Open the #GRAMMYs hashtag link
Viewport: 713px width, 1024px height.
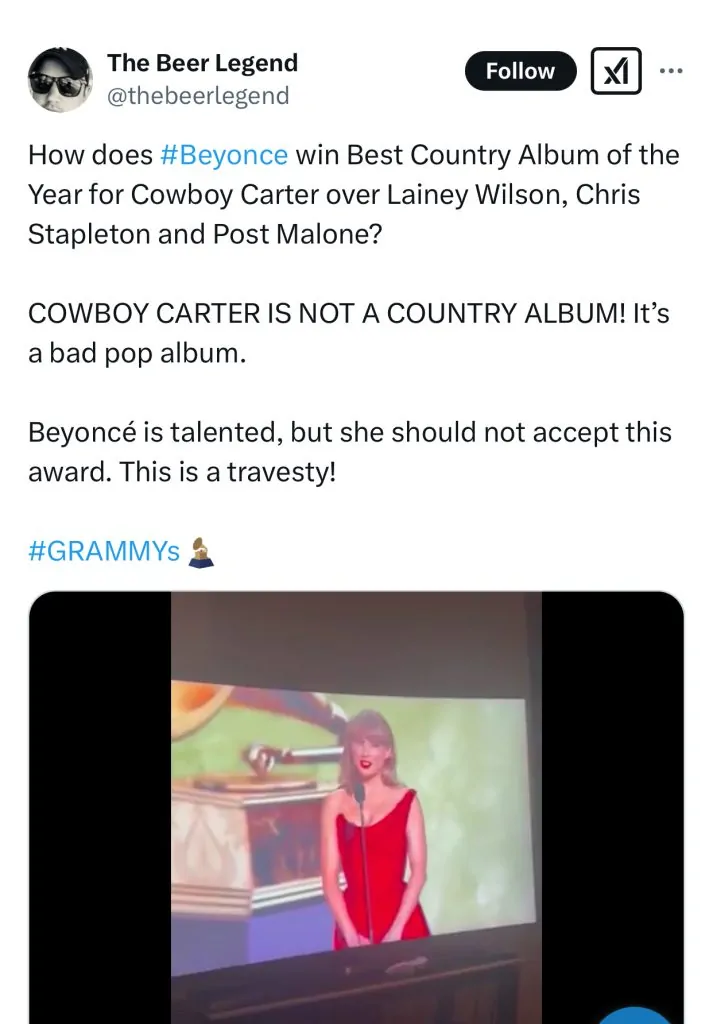click(104, 551)
